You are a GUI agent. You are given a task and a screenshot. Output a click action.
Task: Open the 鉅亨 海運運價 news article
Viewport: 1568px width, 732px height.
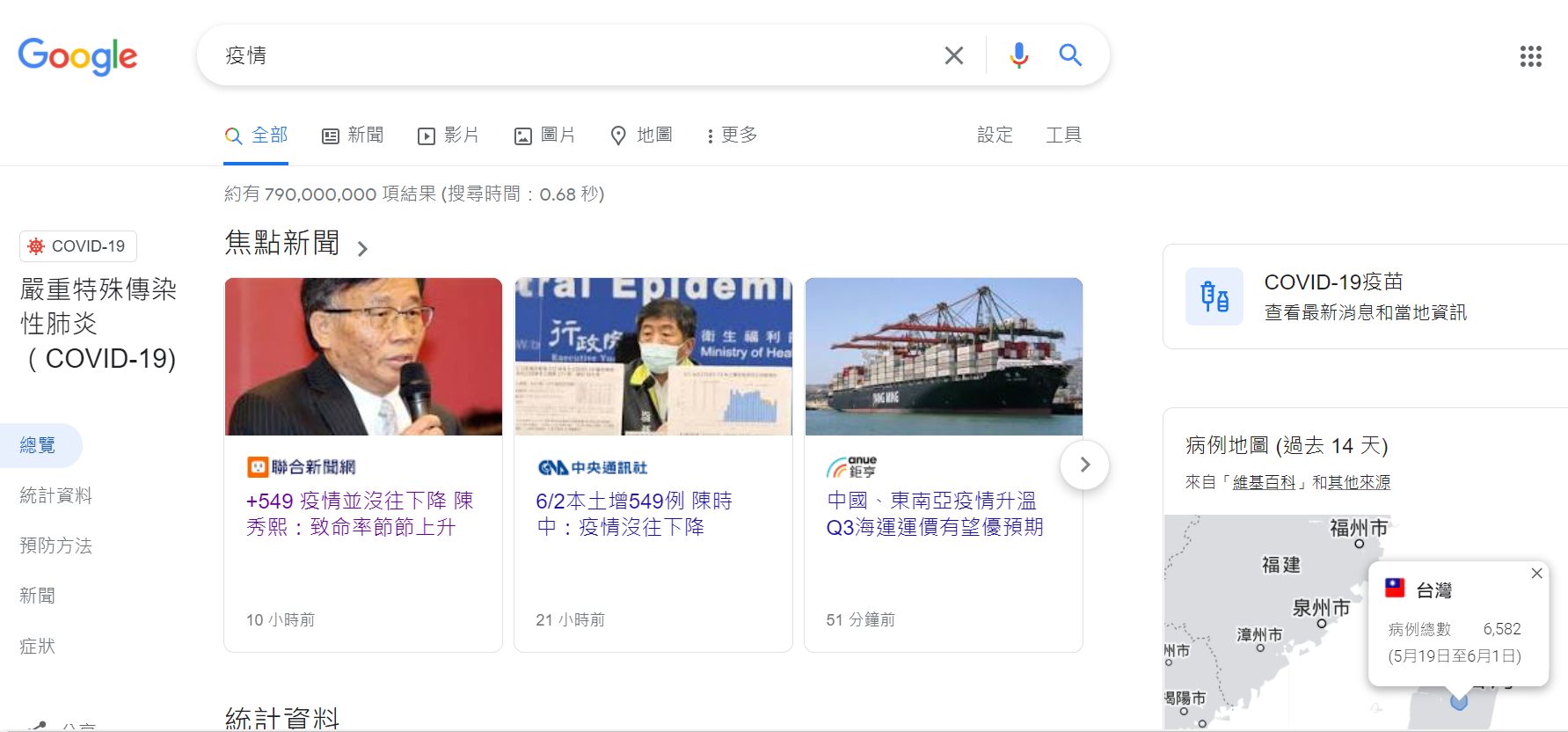pos(934,514)
